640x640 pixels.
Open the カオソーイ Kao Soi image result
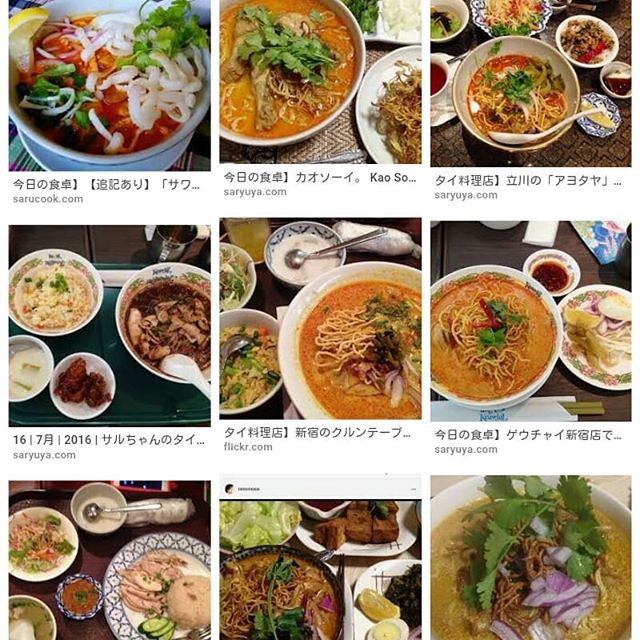(320, 82)
